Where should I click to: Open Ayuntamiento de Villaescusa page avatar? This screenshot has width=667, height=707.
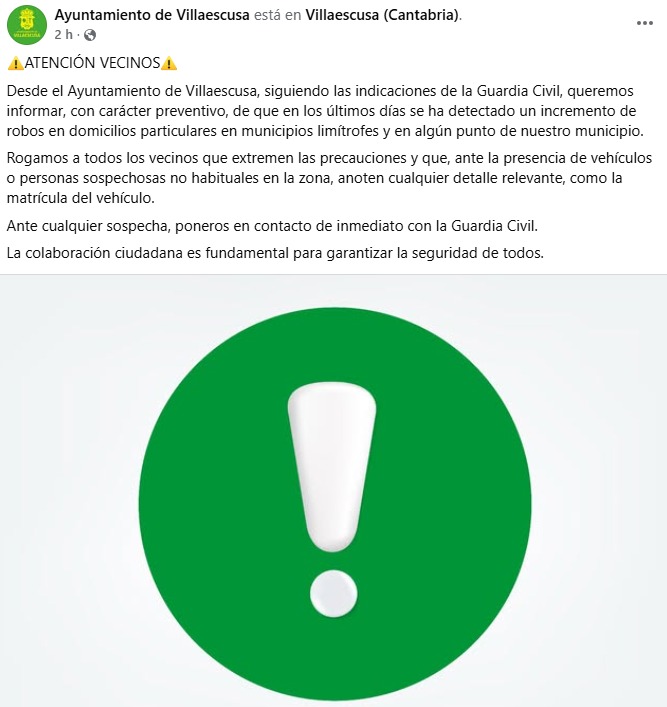[x=26, y=24]
